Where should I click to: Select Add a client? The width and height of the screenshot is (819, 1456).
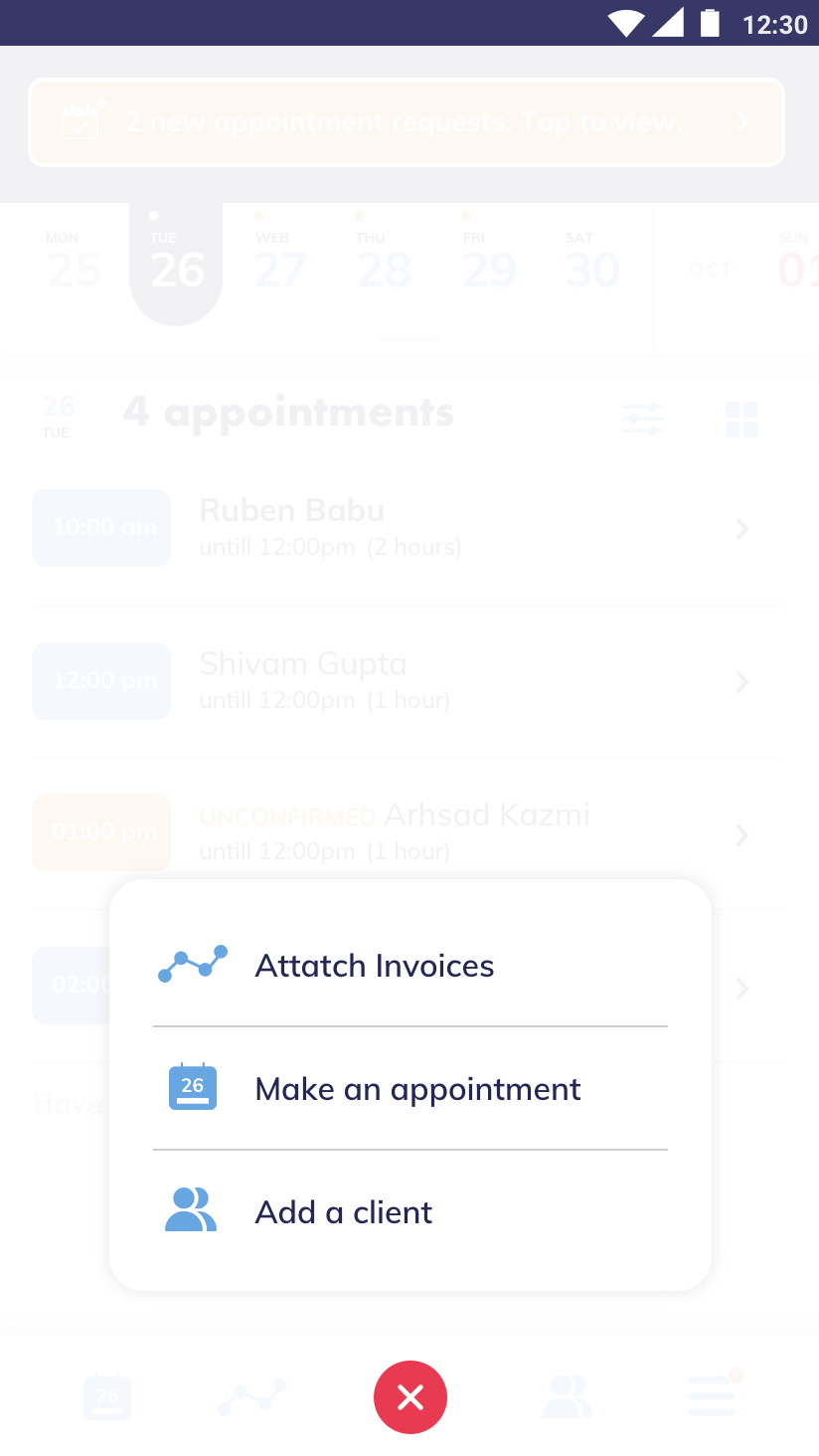(x=343, y=1212)
